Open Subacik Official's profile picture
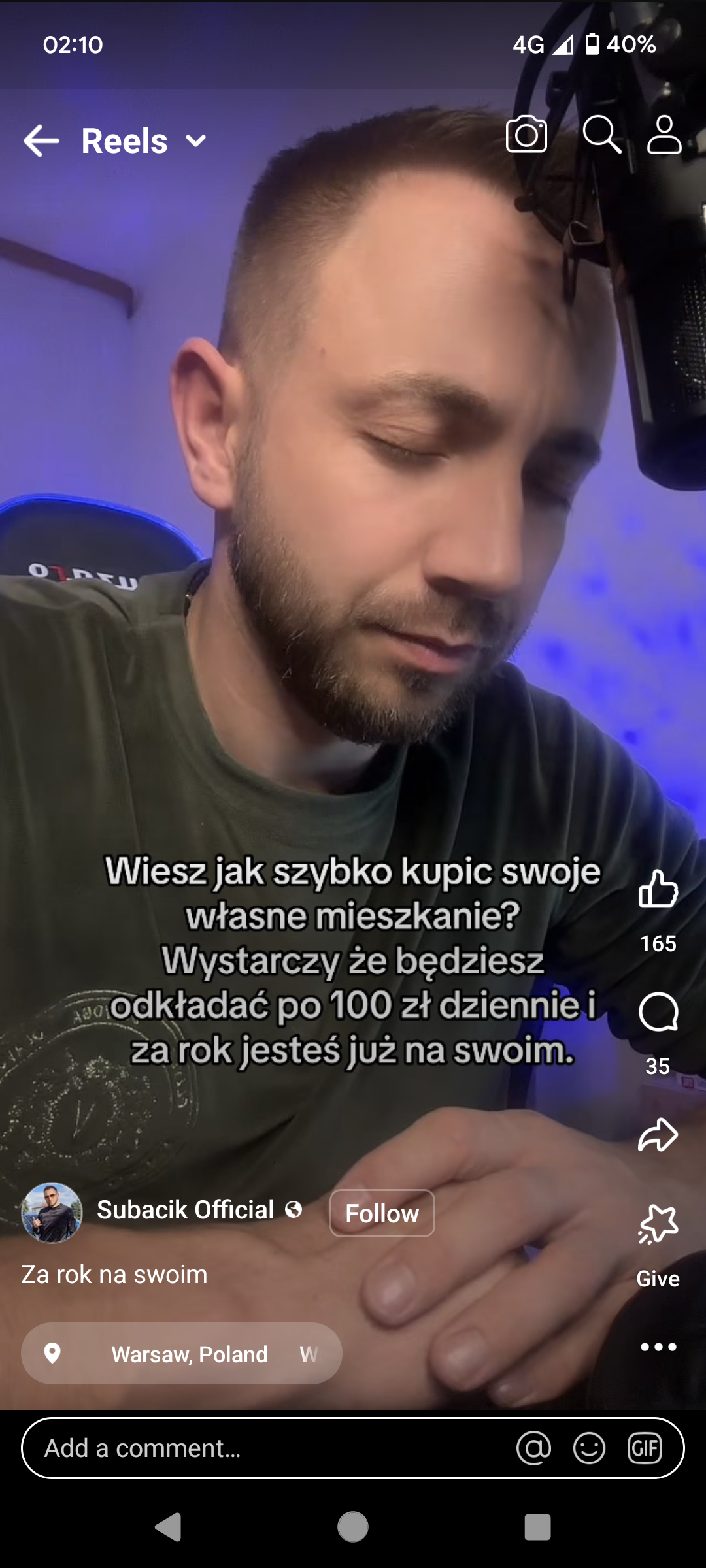The width and height of the screenshot is (706, 1568). [52, 1213]
